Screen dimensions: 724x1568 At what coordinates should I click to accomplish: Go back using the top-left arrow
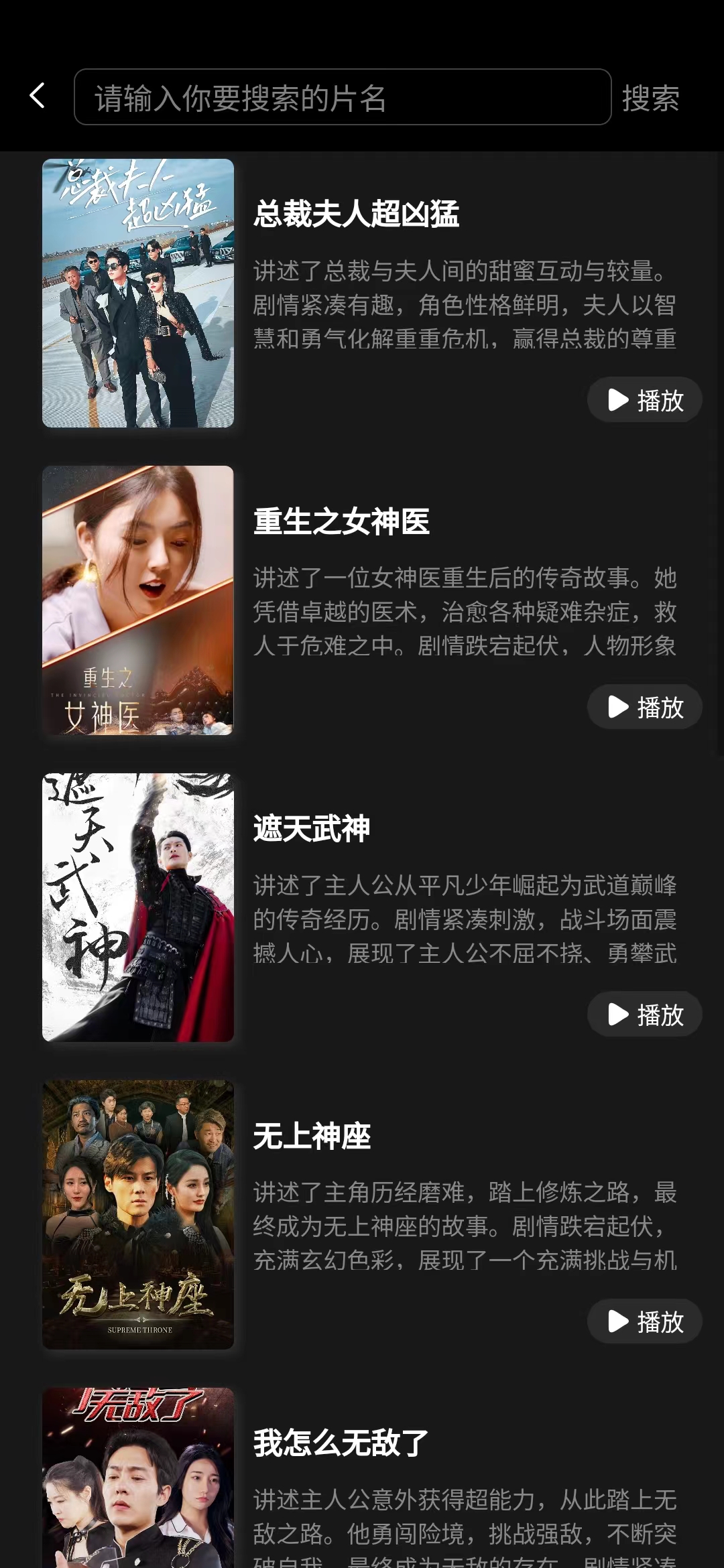[x=38, y=96]
